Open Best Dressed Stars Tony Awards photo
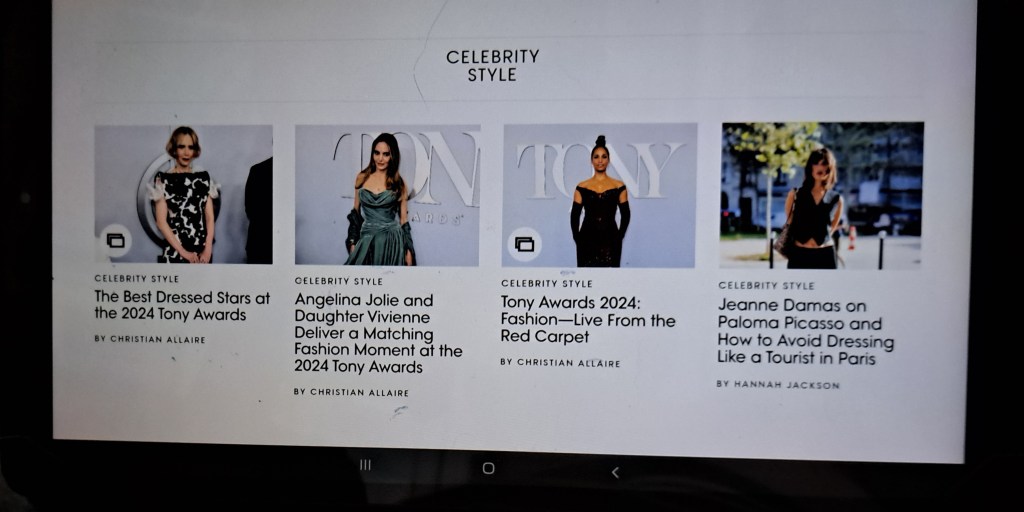 coord(183,193)
